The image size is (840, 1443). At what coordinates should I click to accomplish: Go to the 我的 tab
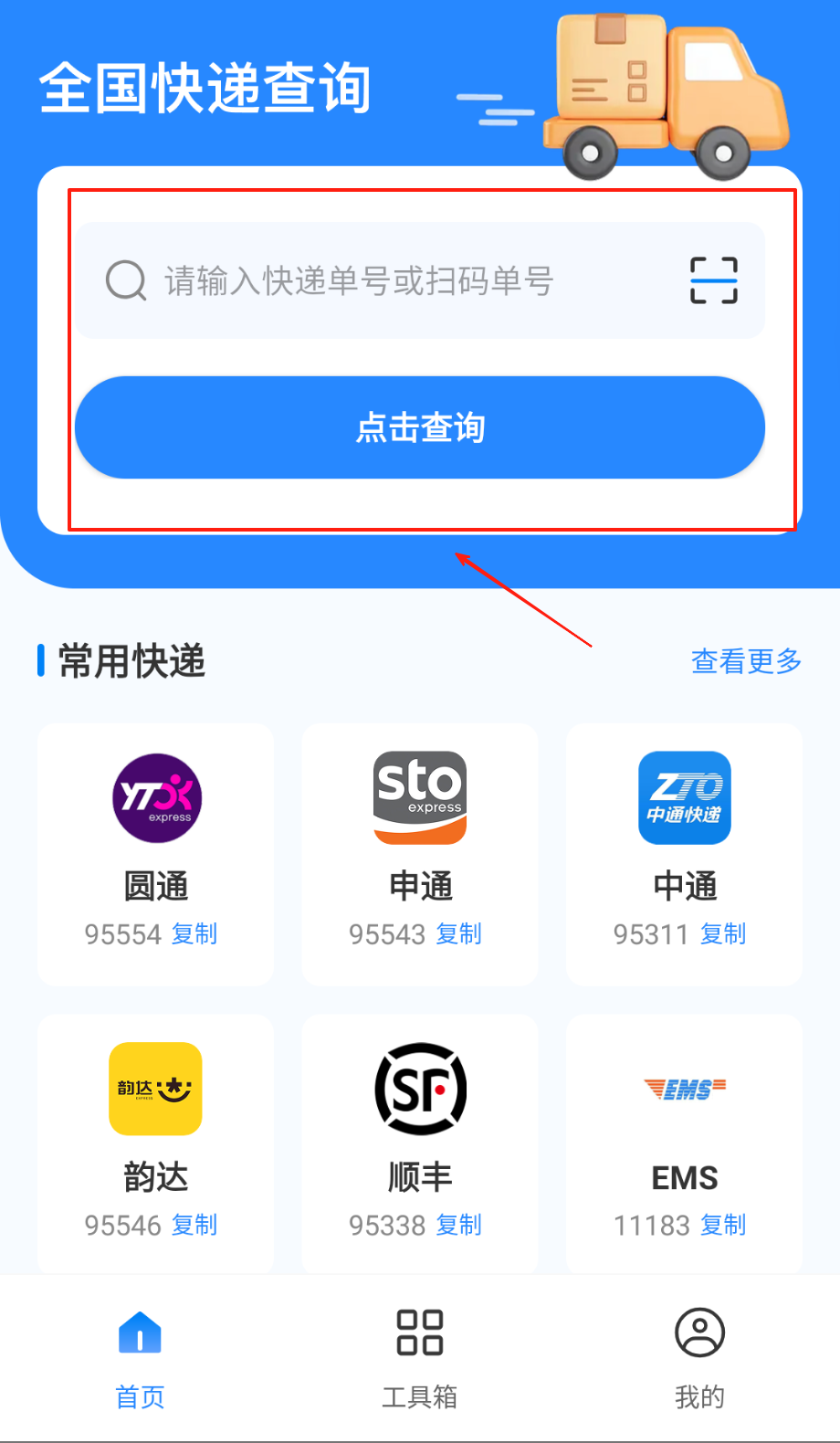point(699,1358)
